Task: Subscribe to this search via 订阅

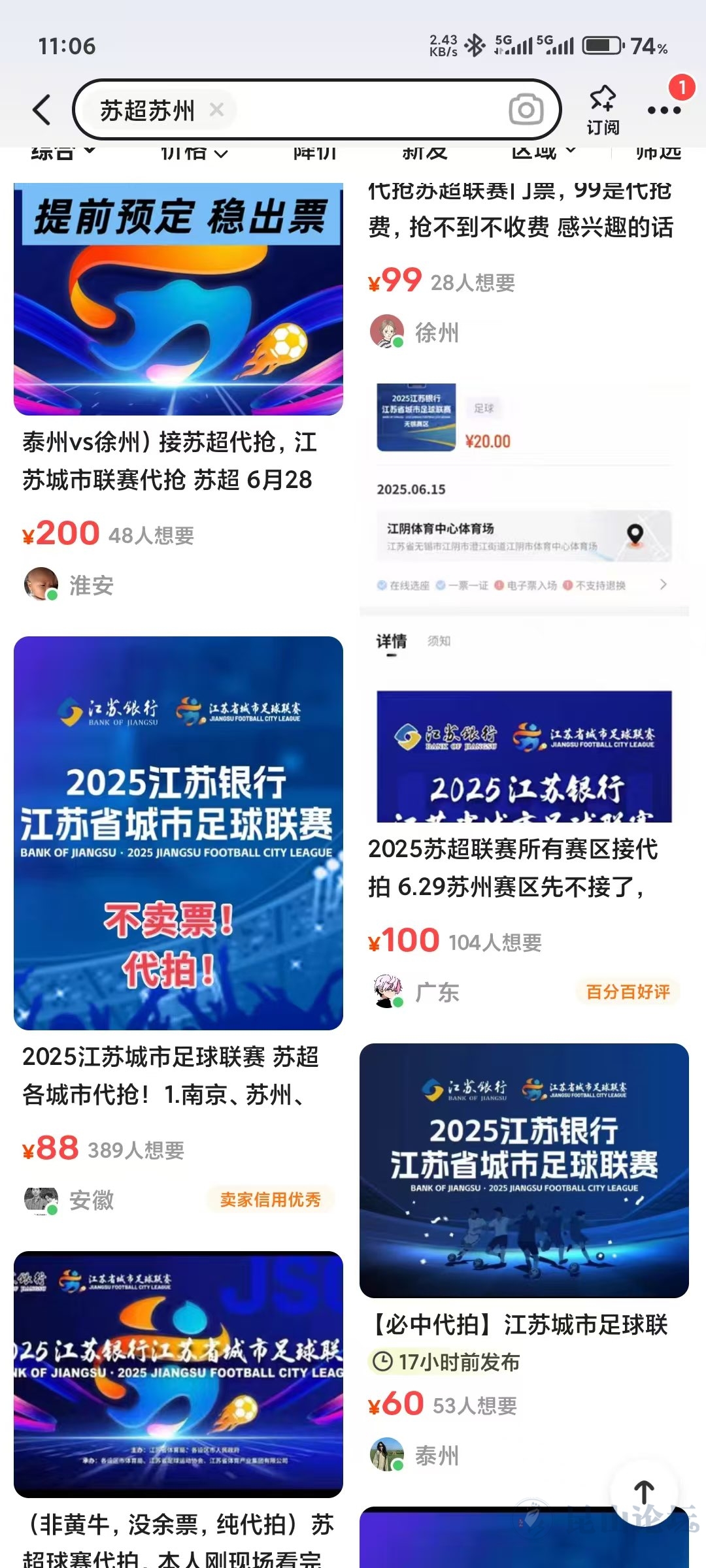Action: coord(602,110)
